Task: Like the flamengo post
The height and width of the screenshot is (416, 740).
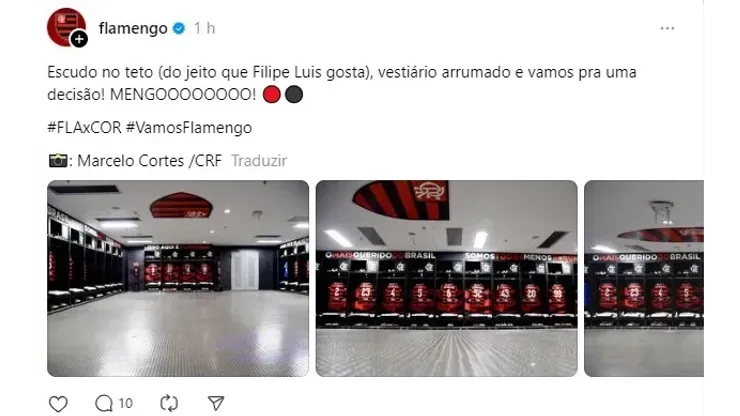Action: click(x=58, y=403)
